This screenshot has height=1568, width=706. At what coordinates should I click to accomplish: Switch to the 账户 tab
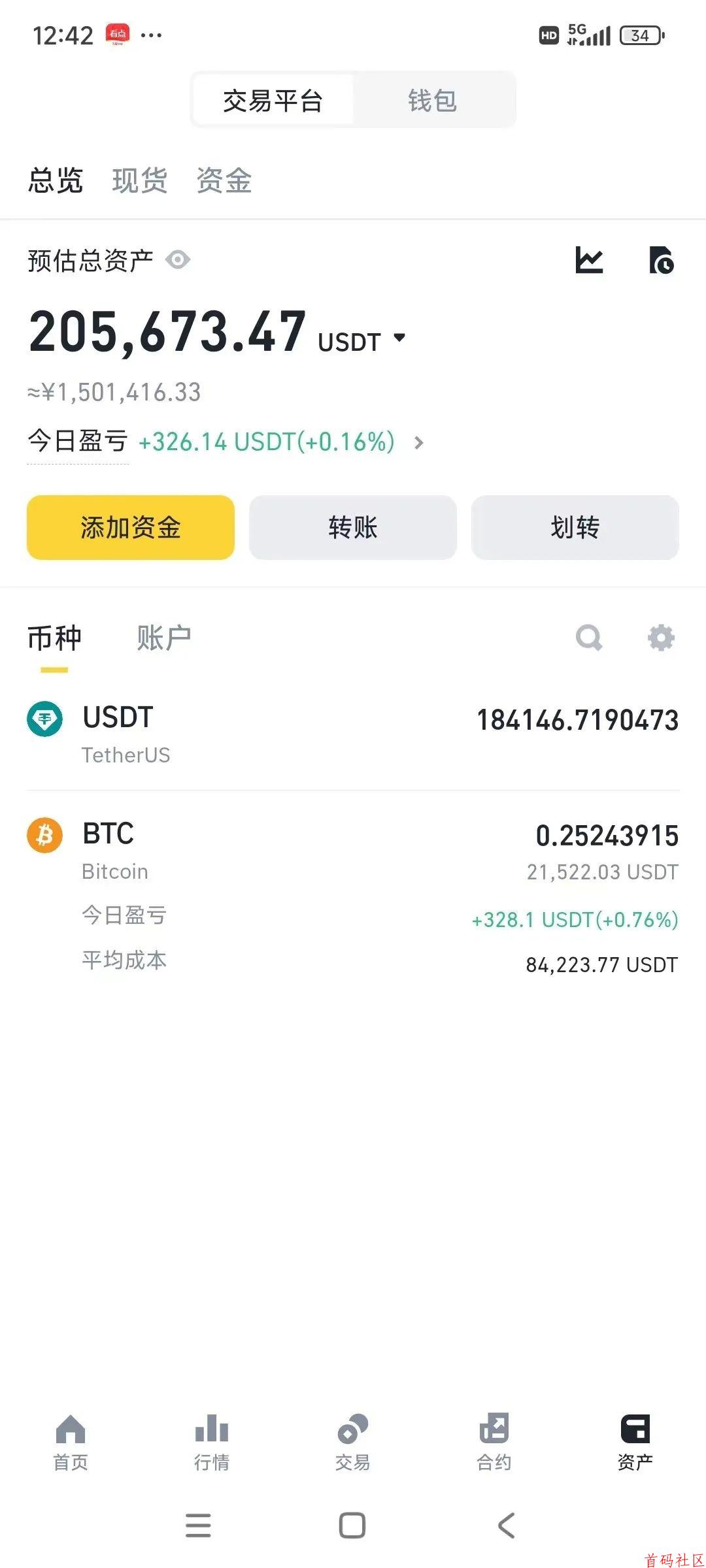tap(164, 638)
